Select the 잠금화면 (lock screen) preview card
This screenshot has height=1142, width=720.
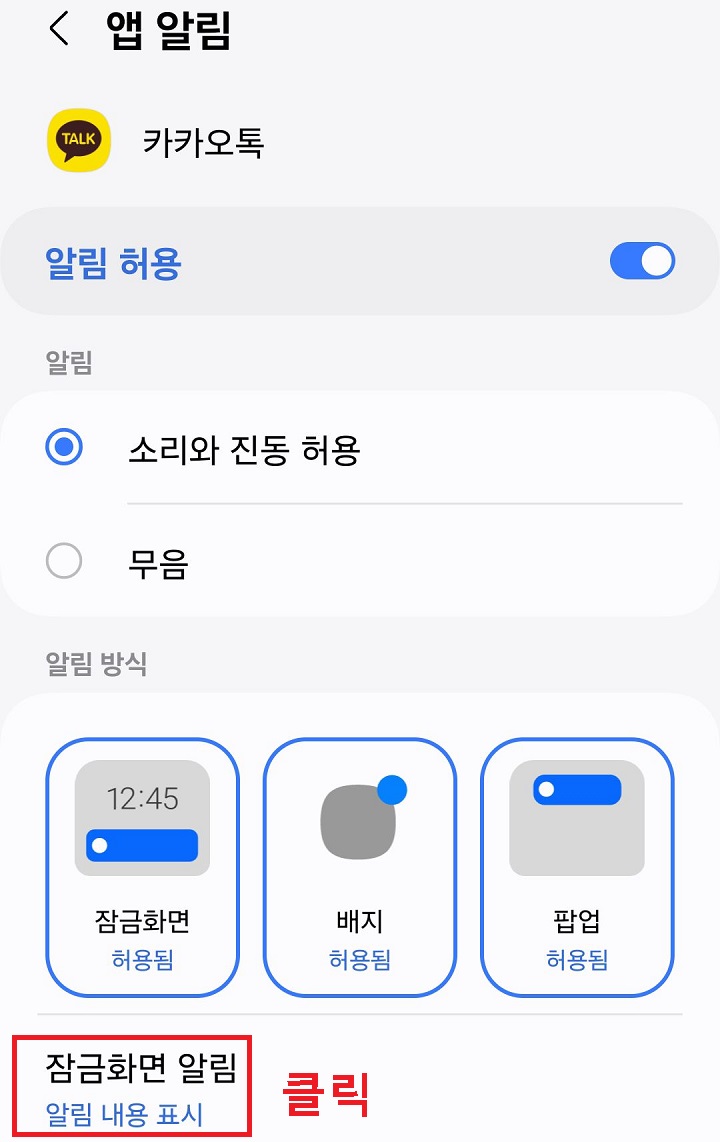click(x=141, y=868)
